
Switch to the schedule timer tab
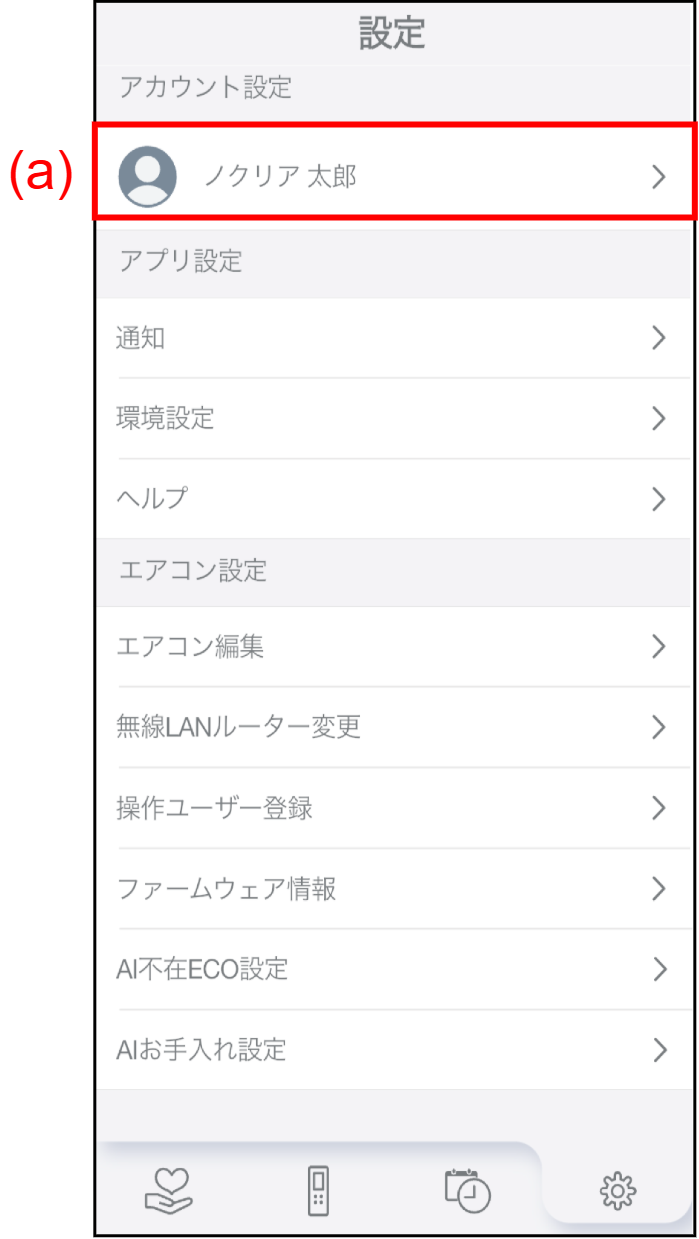467,1190
